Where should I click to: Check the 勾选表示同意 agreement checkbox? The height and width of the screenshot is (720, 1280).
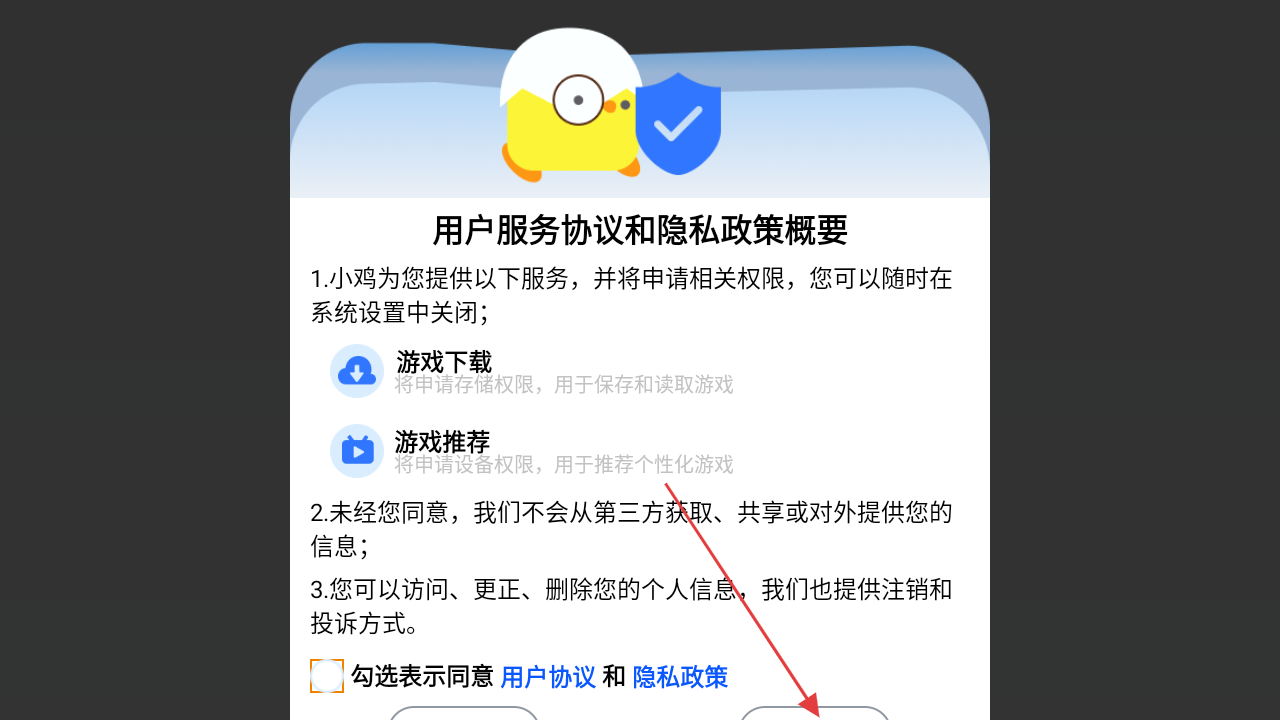(x=327, y=676)
